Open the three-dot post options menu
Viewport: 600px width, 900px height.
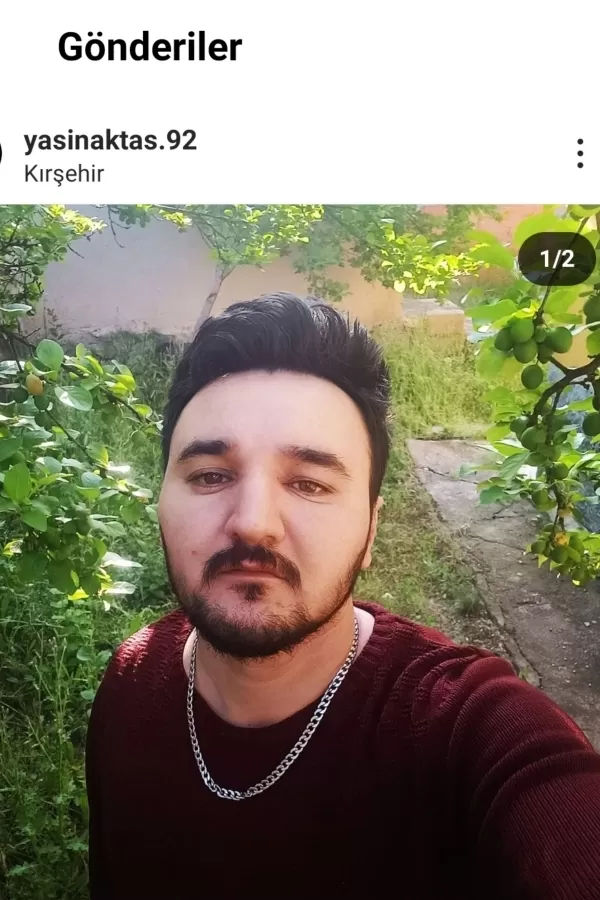(579, 153)
